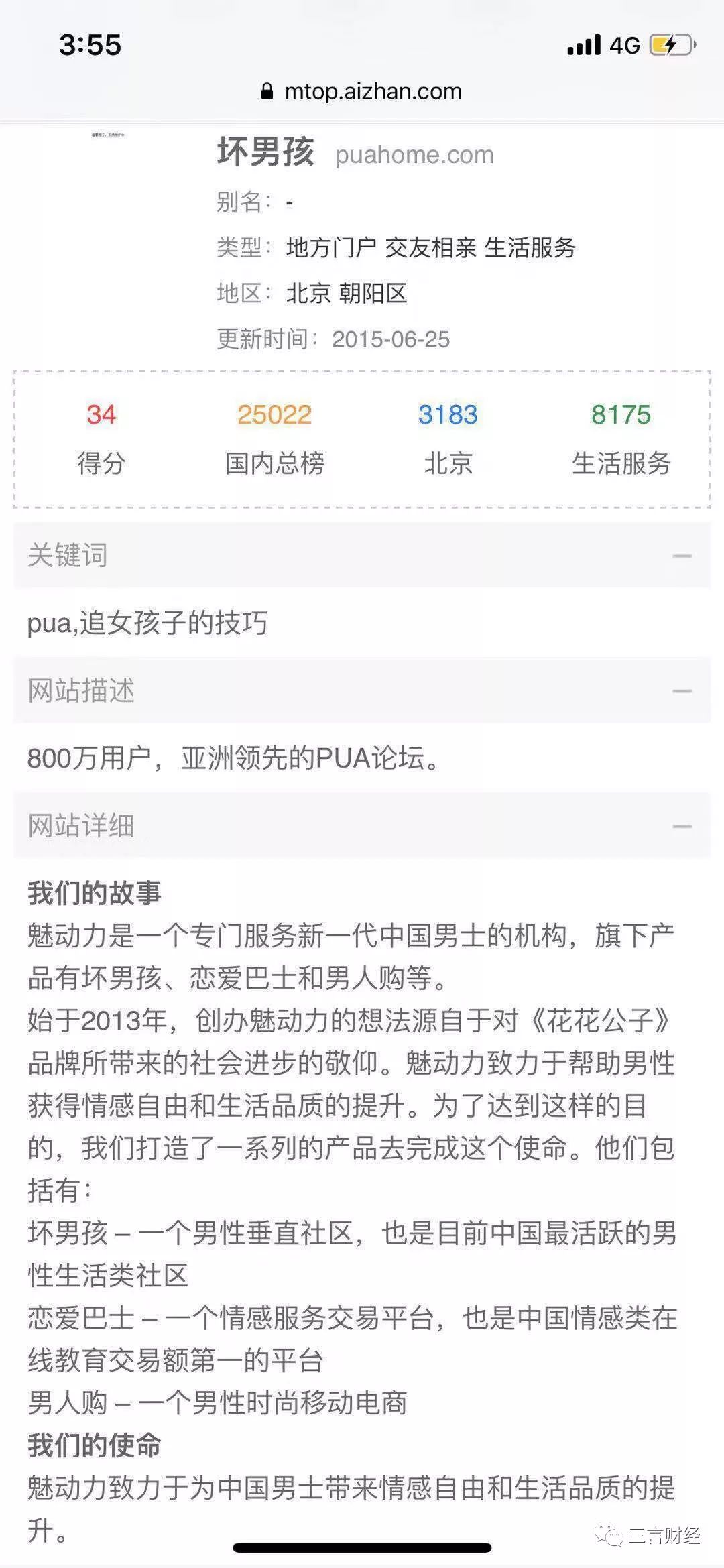
Task: Tap the home indicator bar at bottom
Action: 362,1545
